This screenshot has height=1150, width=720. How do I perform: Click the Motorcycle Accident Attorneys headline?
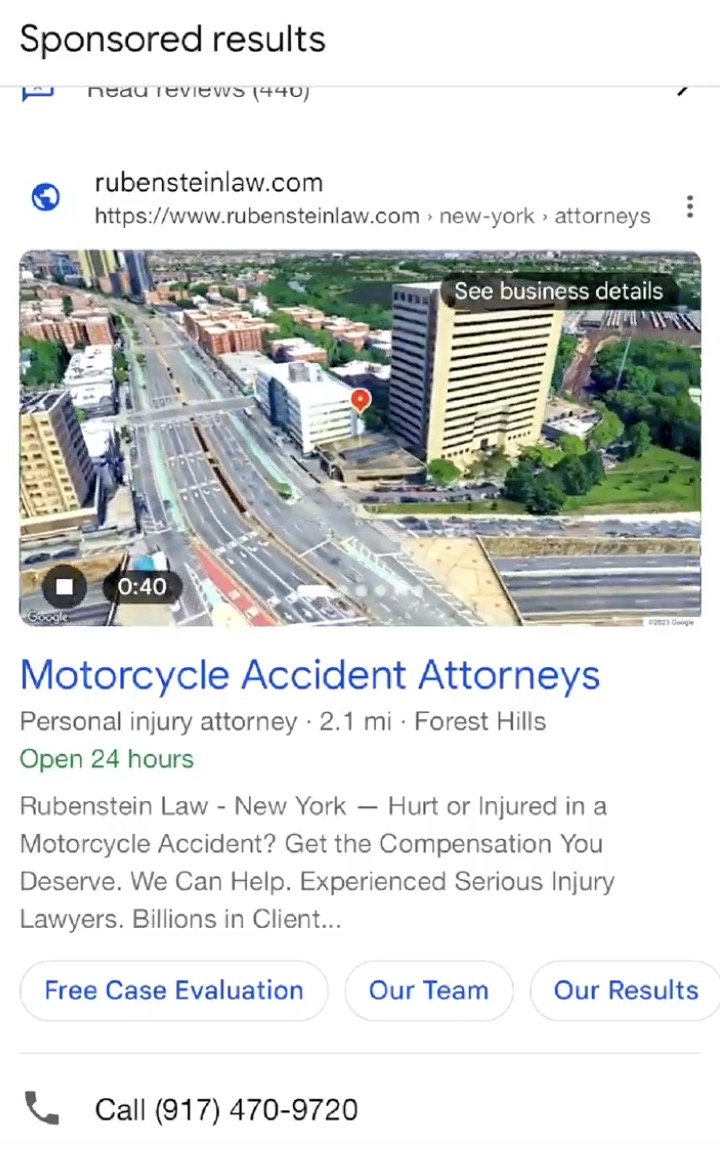pos(309,674)
